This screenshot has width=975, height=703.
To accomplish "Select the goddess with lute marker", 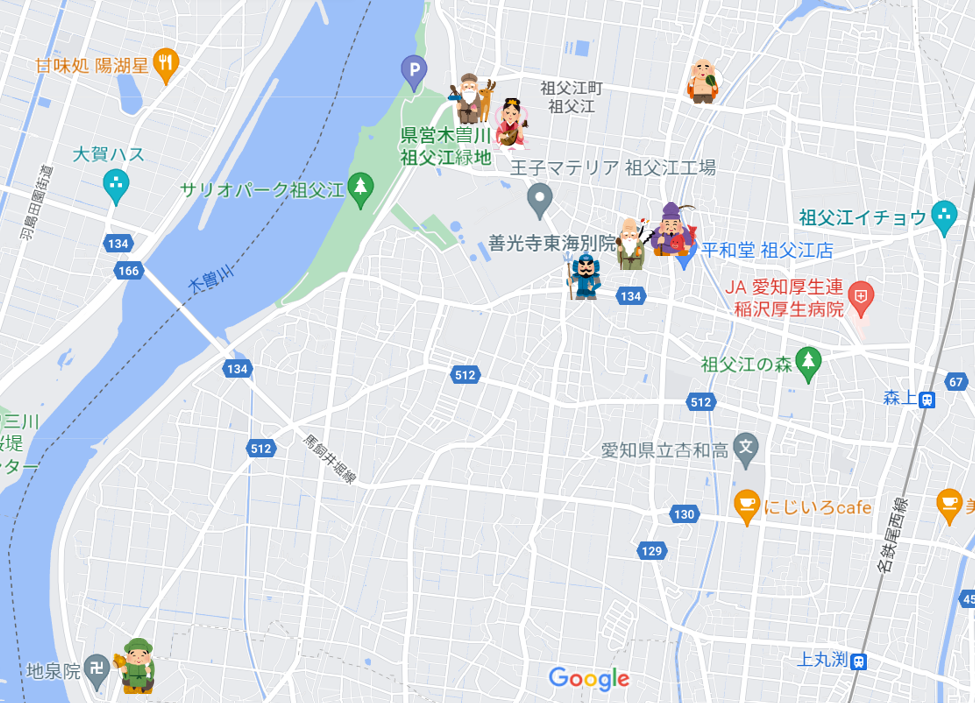I will pyautogui.click(x=511, y=122).
